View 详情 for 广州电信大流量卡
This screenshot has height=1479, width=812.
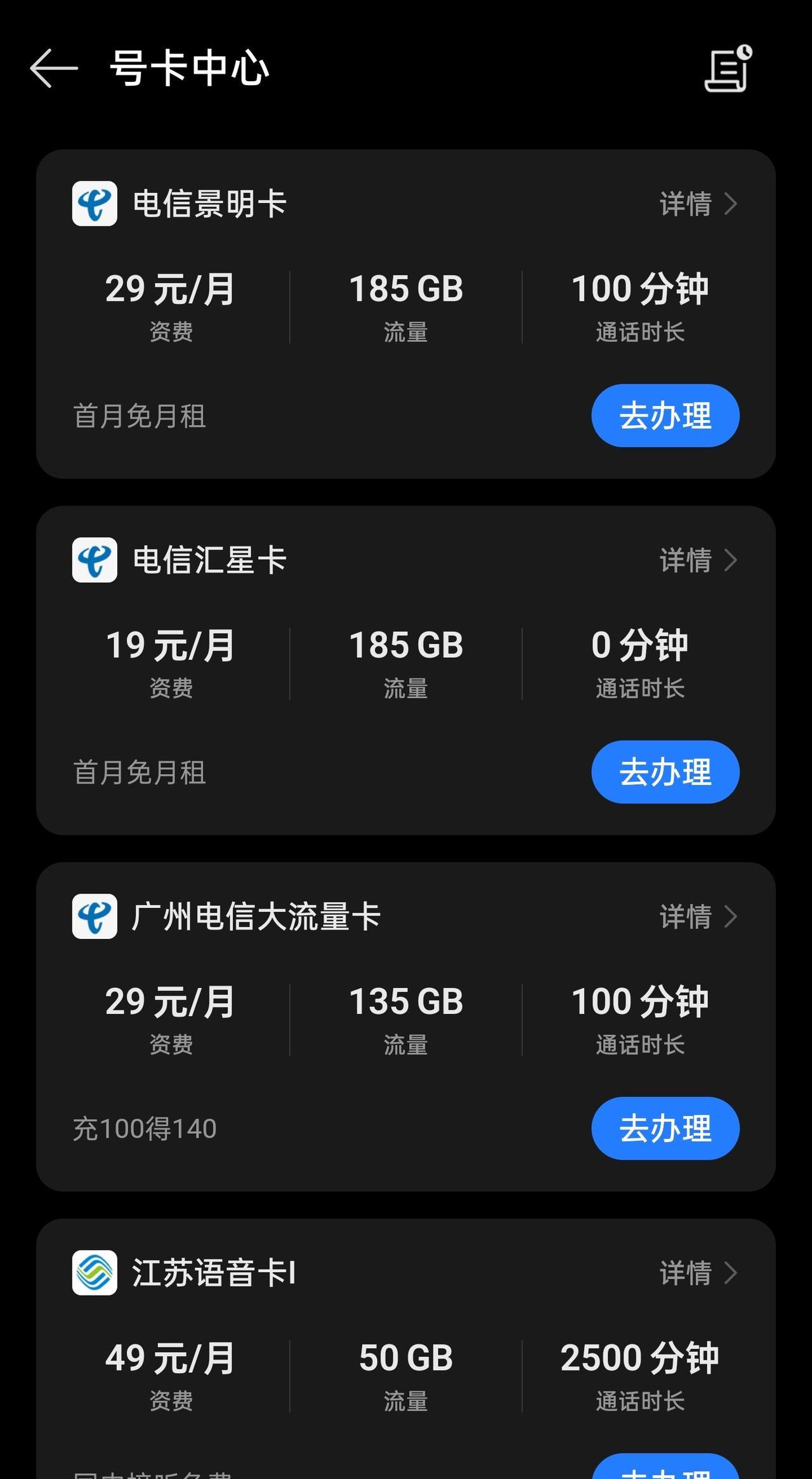click(x=698, y=917)
